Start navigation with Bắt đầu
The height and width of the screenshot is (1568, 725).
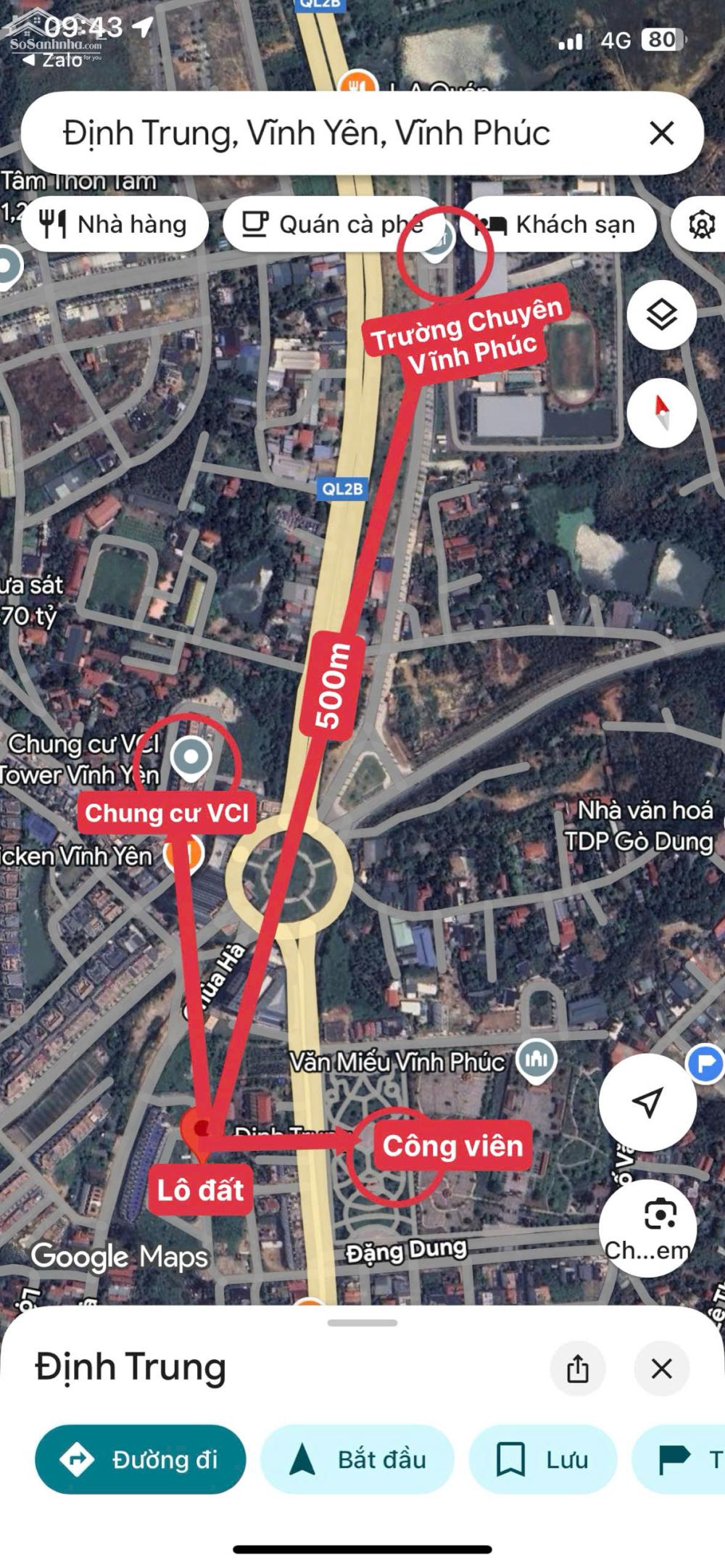pos(357,1459)
